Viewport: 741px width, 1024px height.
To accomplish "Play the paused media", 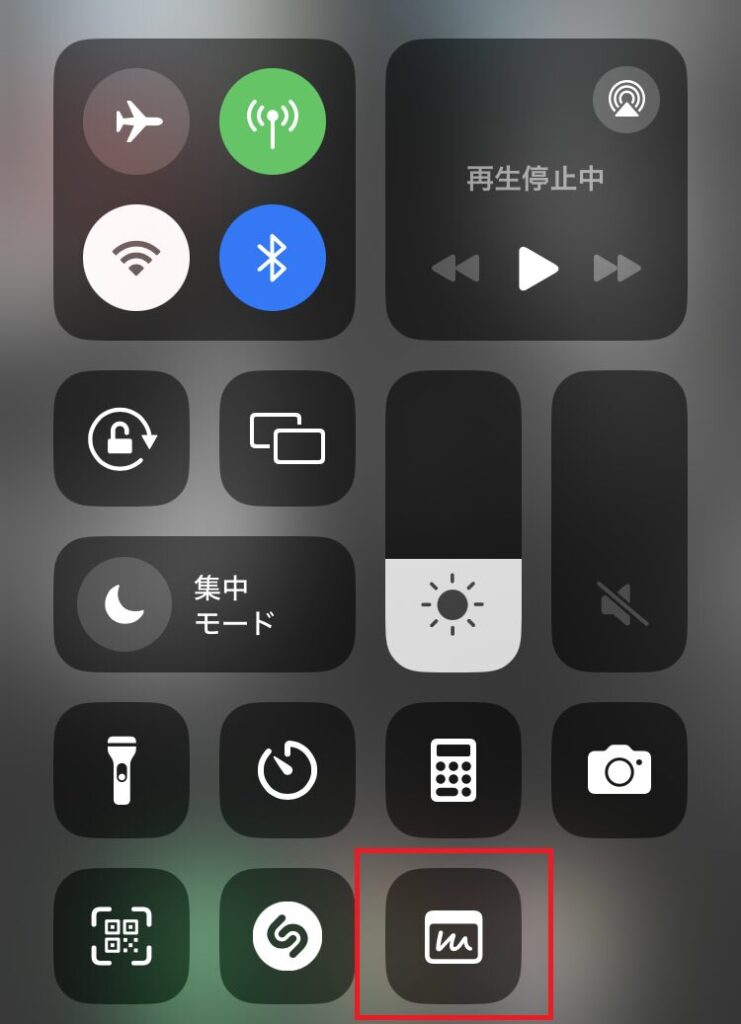I will point(537,268).
